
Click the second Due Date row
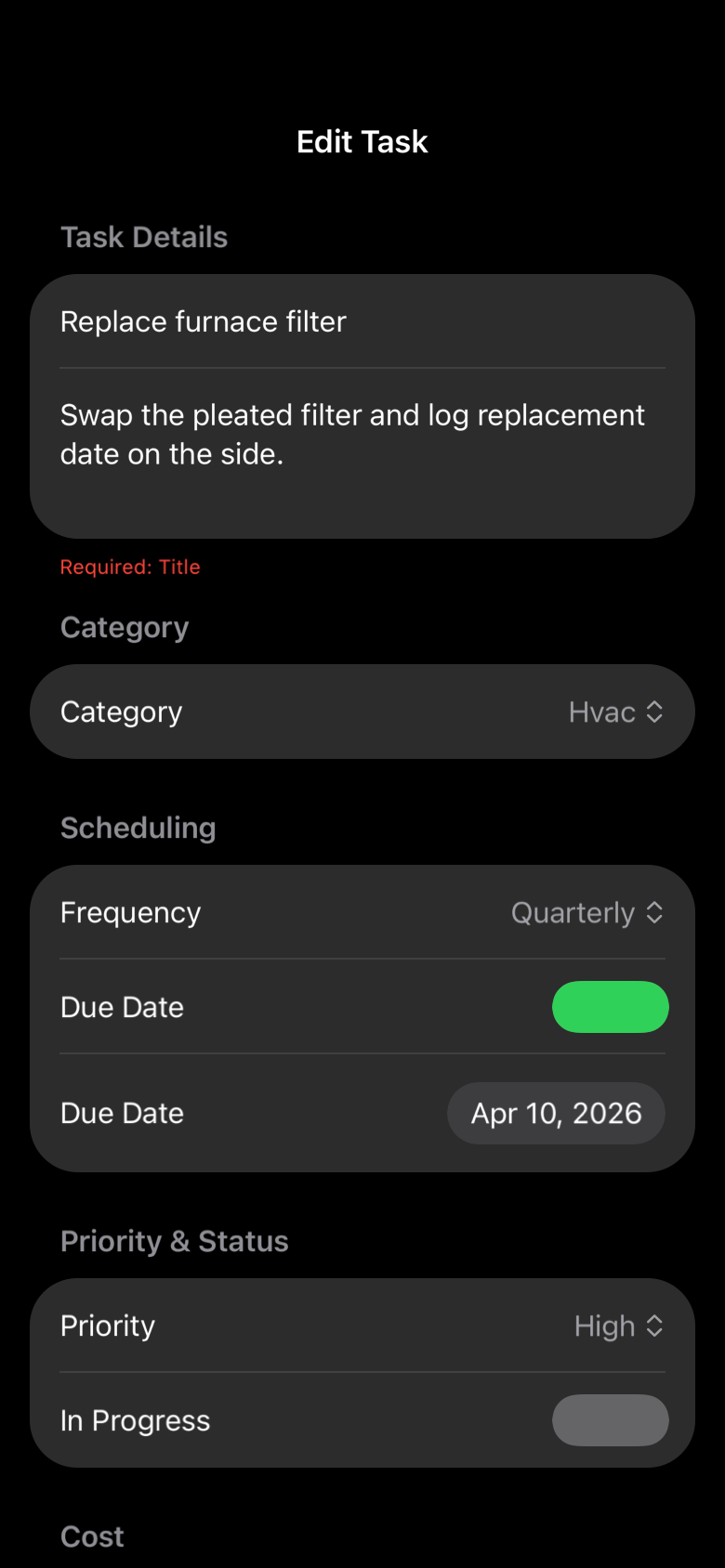pos(122,1113)
